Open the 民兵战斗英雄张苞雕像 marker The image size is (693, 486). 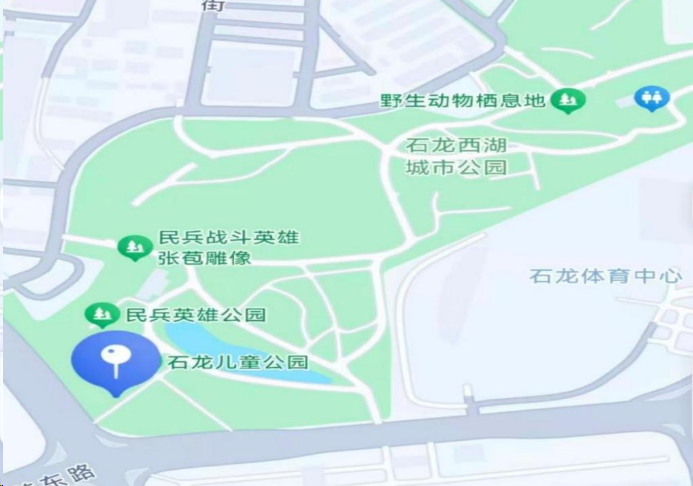[x=131, y=247]
